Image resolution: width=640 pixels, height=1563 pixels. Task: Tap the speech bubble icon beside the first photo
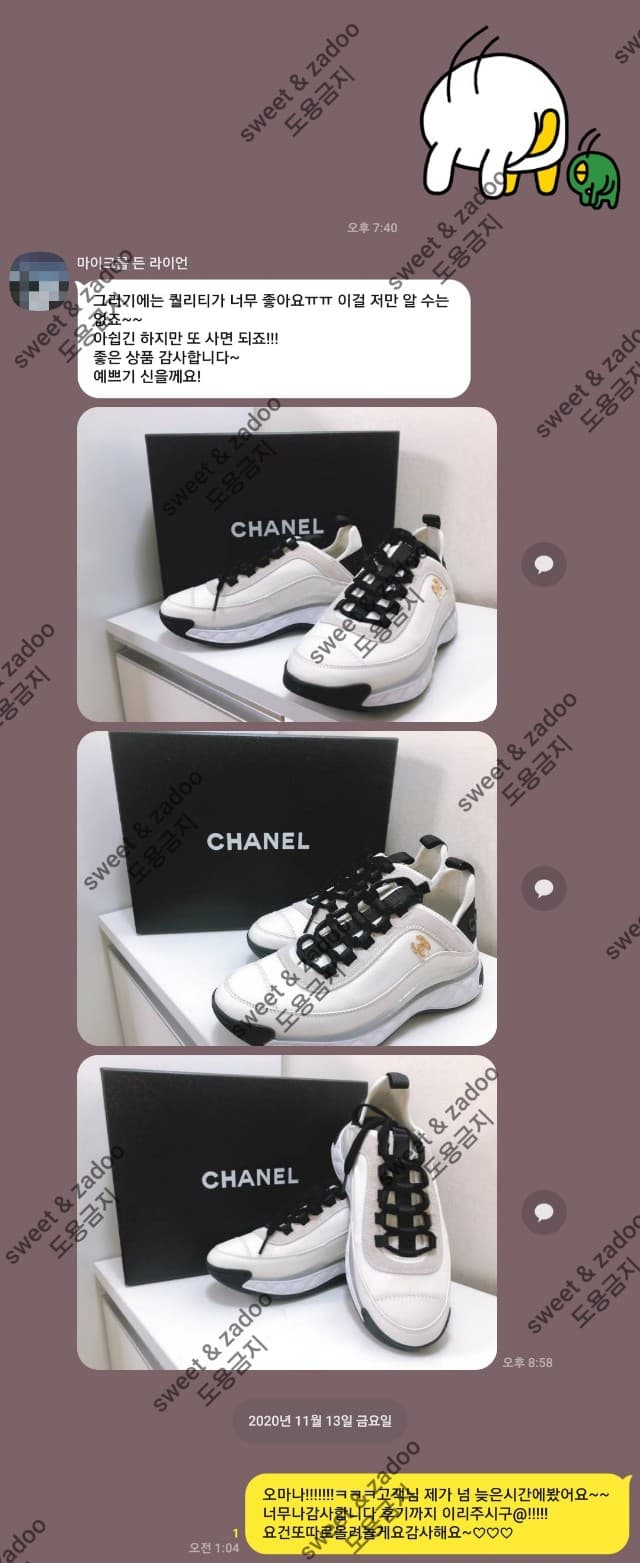[544, 565]
